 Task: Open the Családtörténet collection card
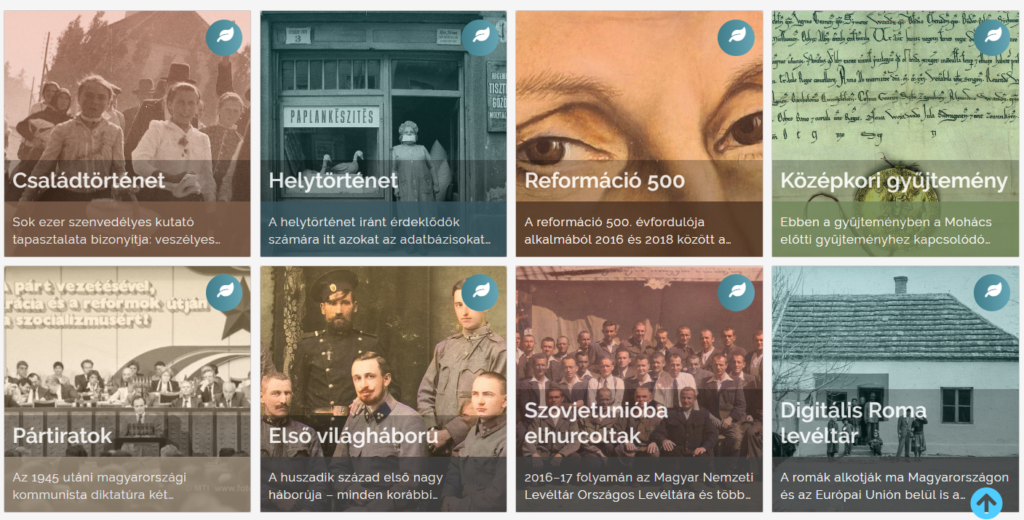click(127, 133)
